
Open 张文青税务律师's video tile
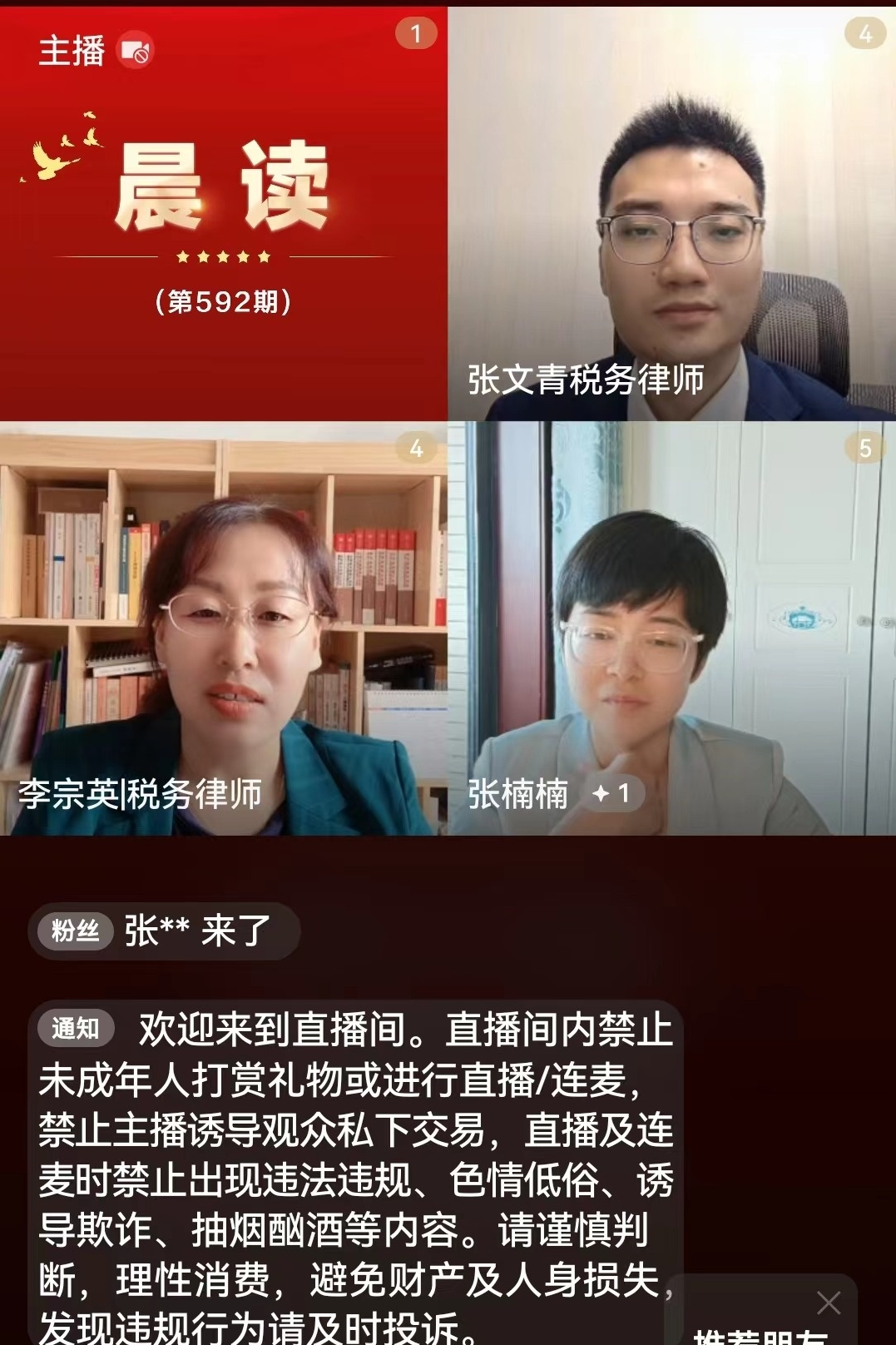tap(671, 214)
